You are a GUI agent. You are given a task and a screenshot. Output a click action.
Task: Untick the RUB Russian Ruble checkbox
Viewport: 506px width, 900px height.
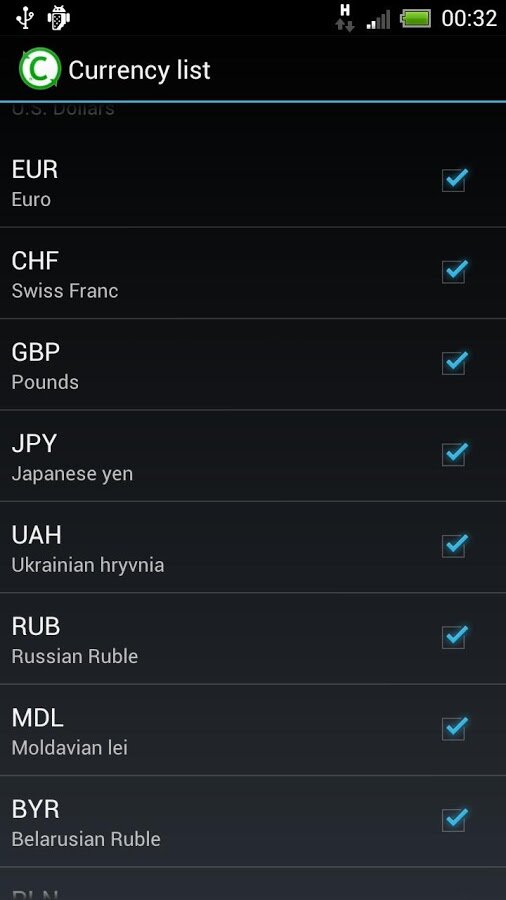(454, 637)
